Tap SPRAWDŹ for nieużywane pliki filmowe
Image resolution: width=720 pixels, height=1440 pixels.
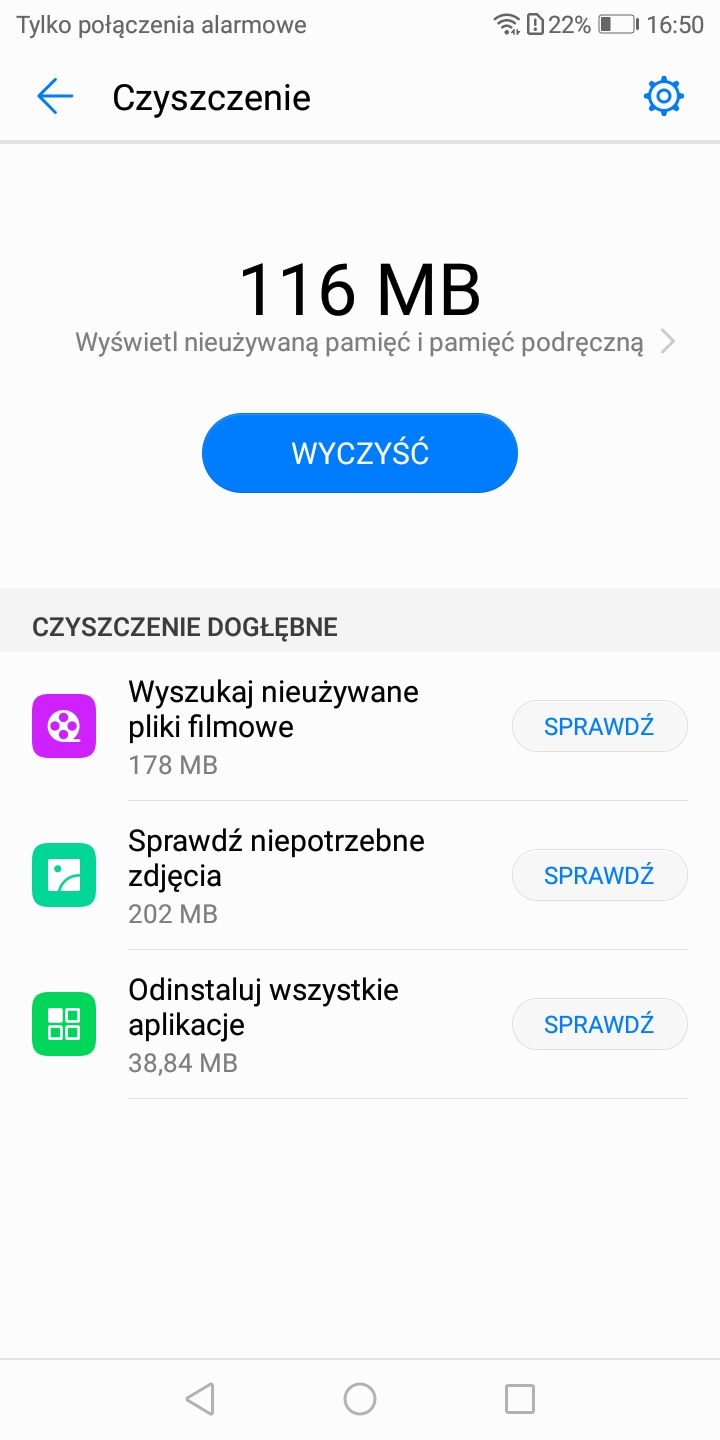tap(599, 726)
